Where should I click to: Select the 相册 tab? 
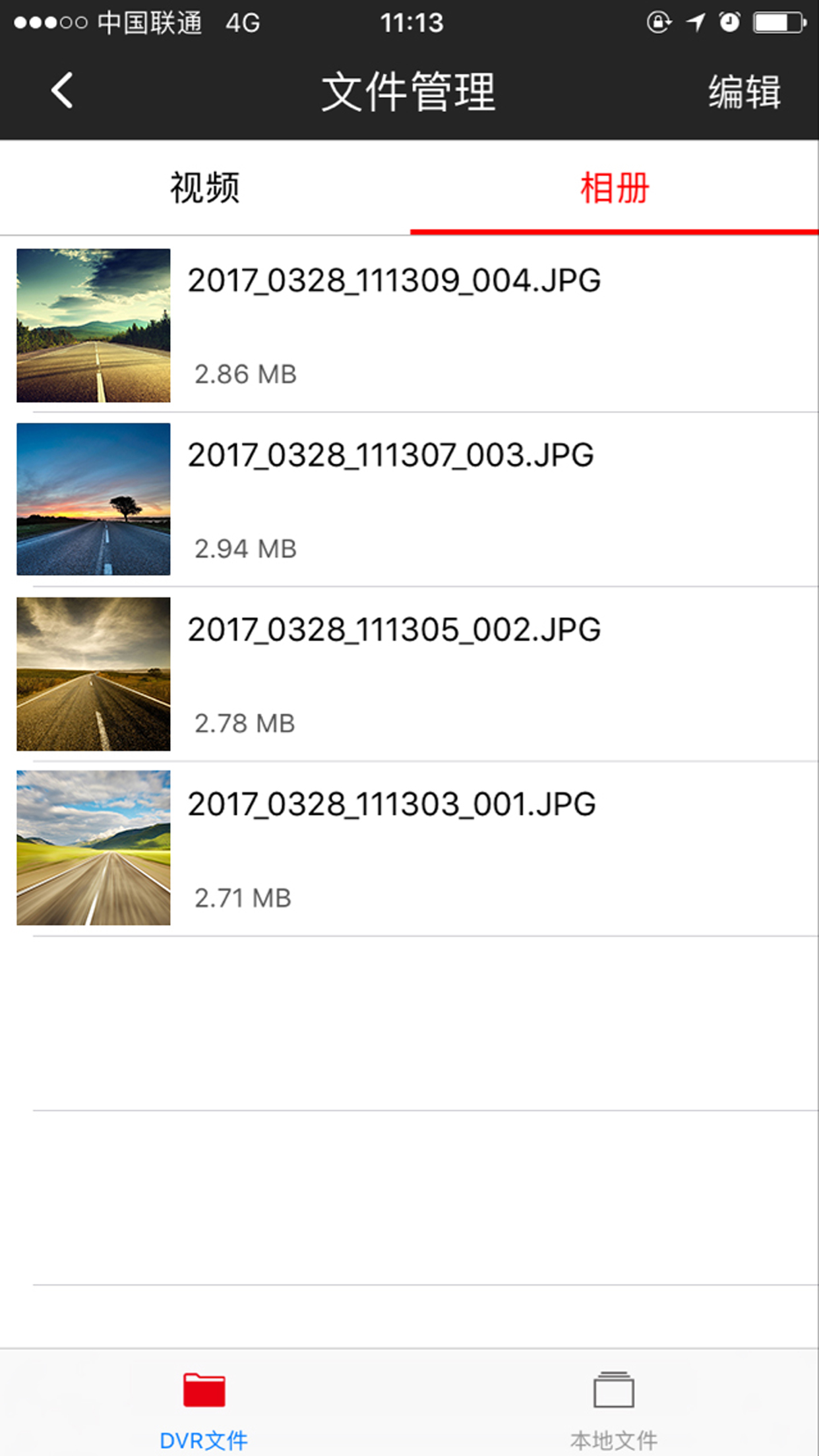click(615, 188)
